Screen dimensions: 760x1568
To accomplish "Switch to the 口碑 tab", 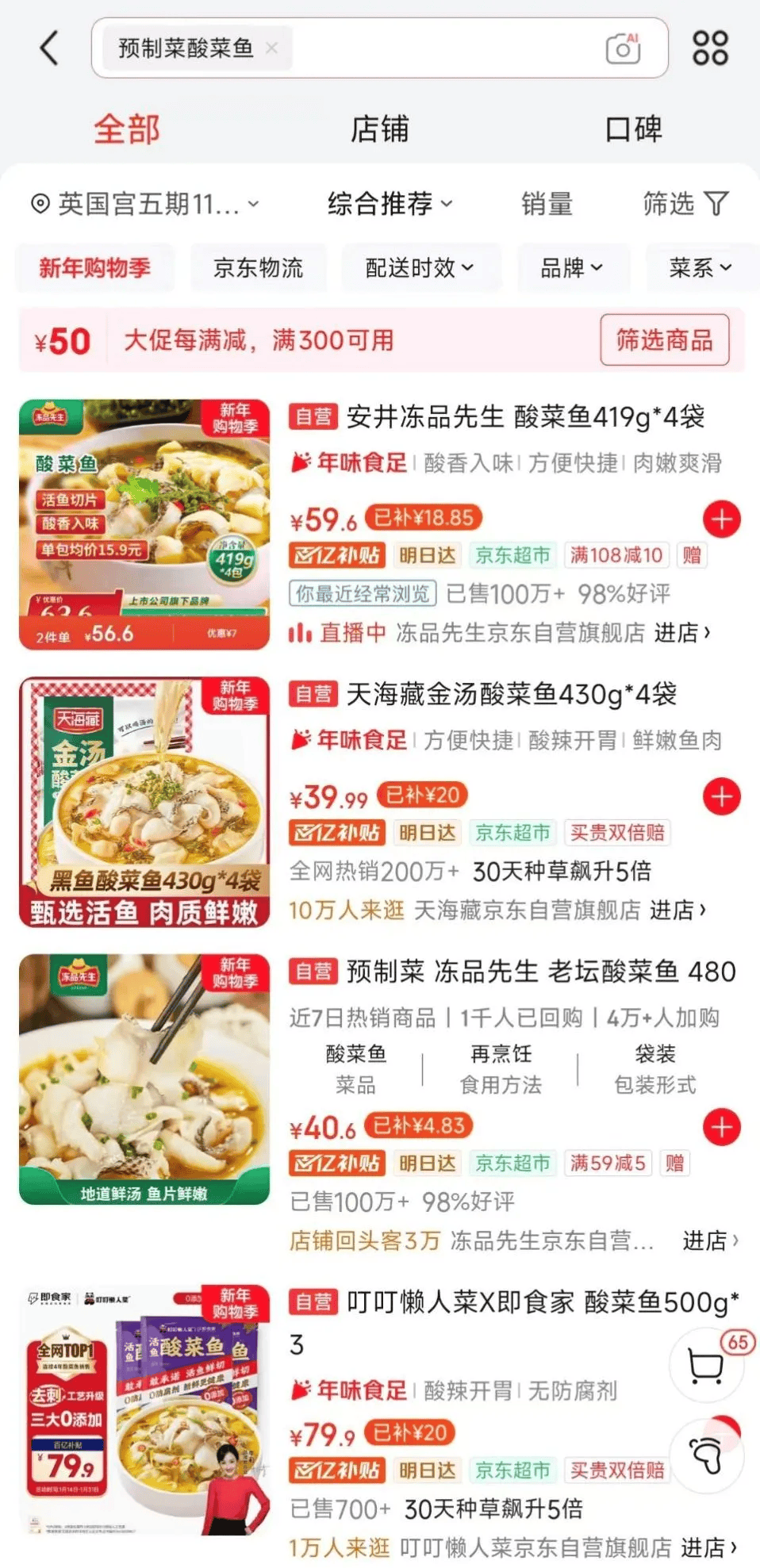I will coord(633,129).
